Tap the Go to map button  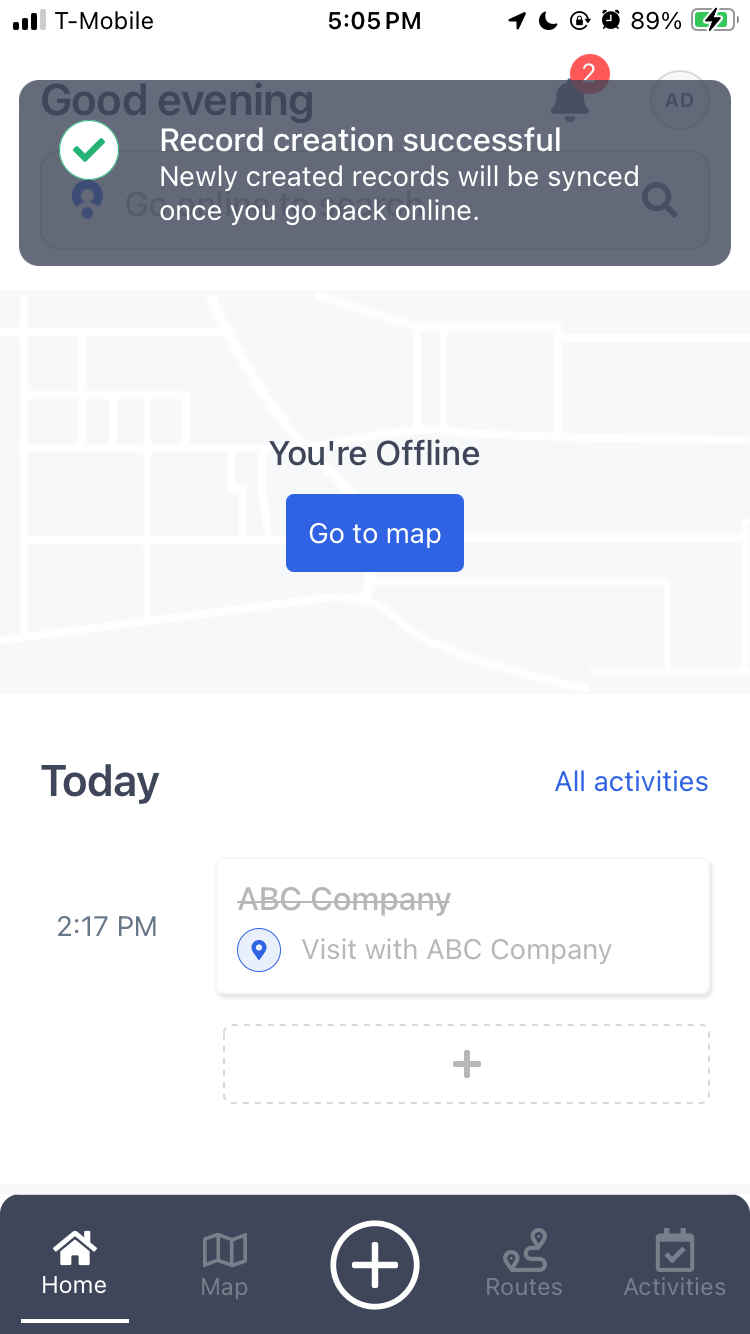[375, 533]
